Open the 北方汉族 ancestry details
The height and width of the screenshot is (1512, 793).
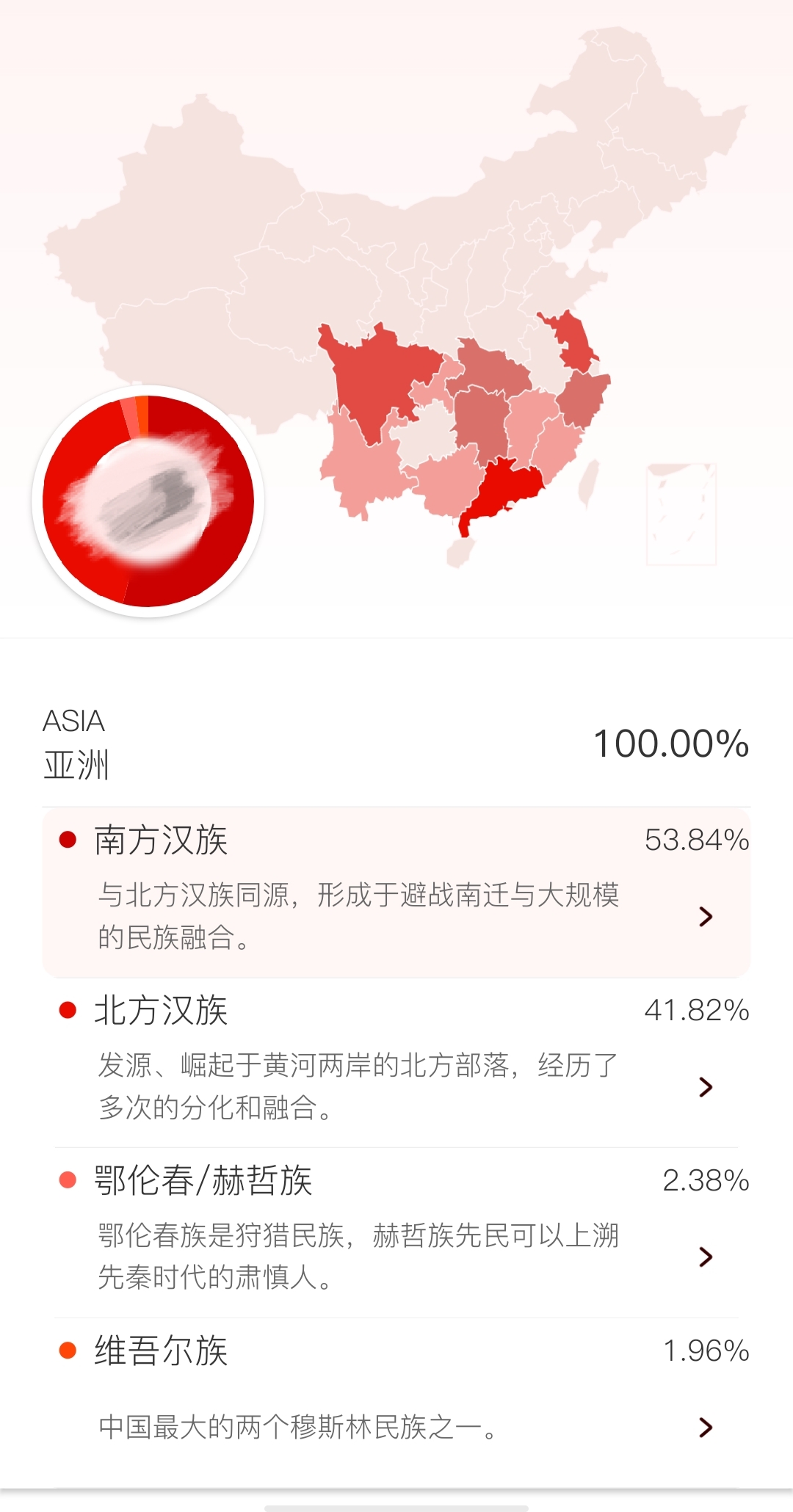[396, 1062]
